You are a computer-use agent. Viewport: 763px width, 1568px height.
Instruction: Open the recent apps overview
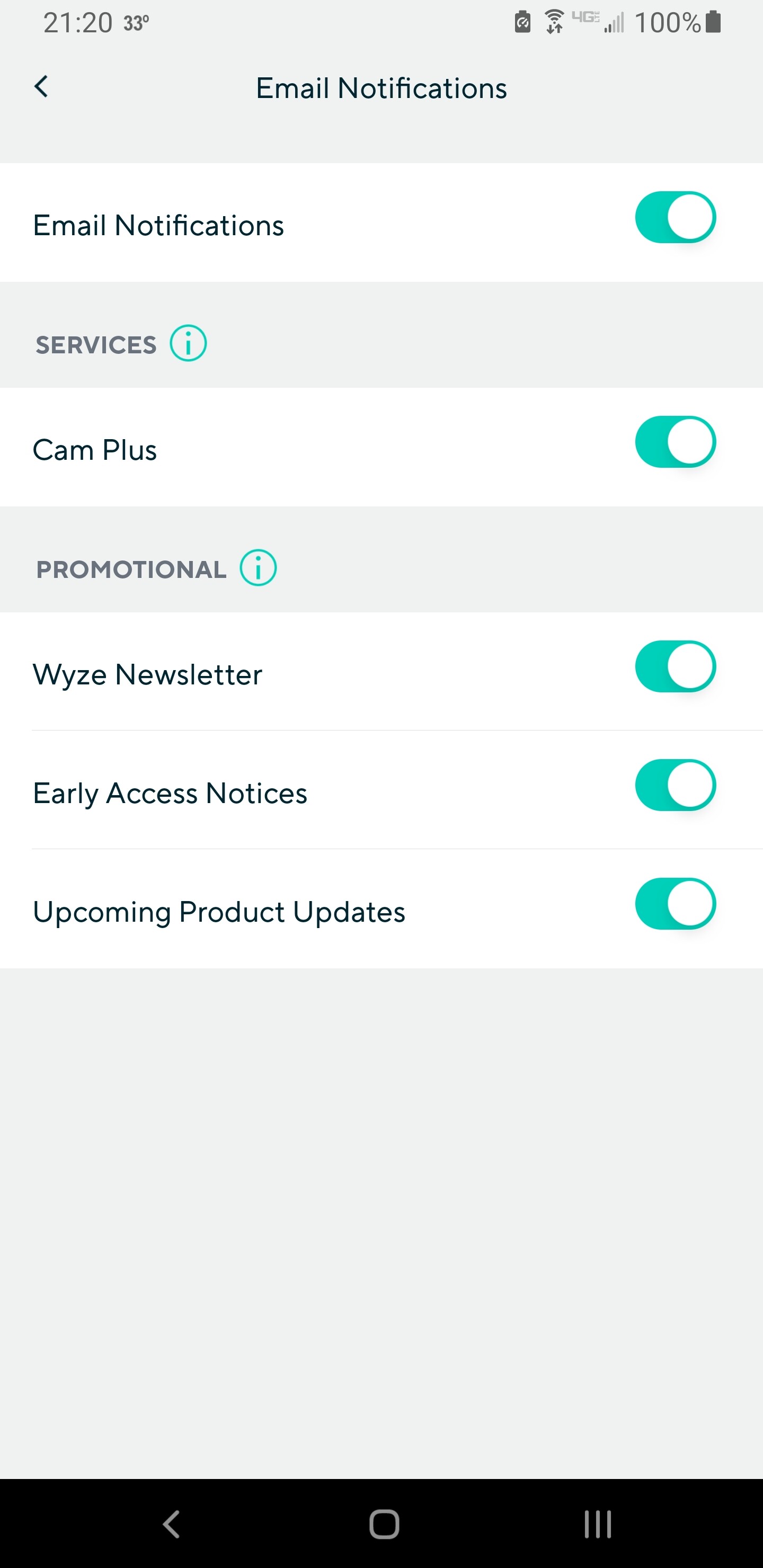(597, 1524)
